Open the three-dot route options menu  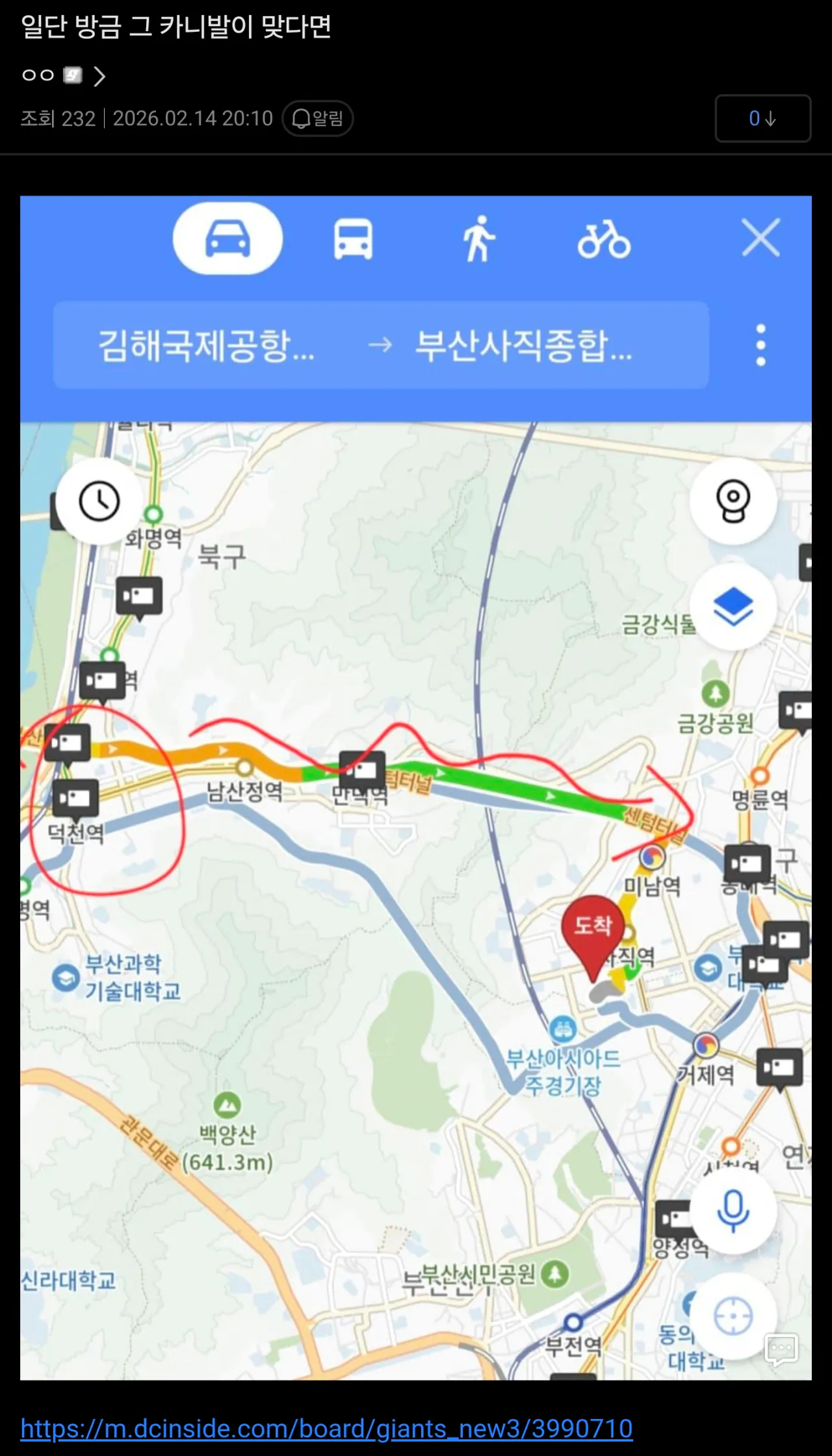tap(759, 345)
